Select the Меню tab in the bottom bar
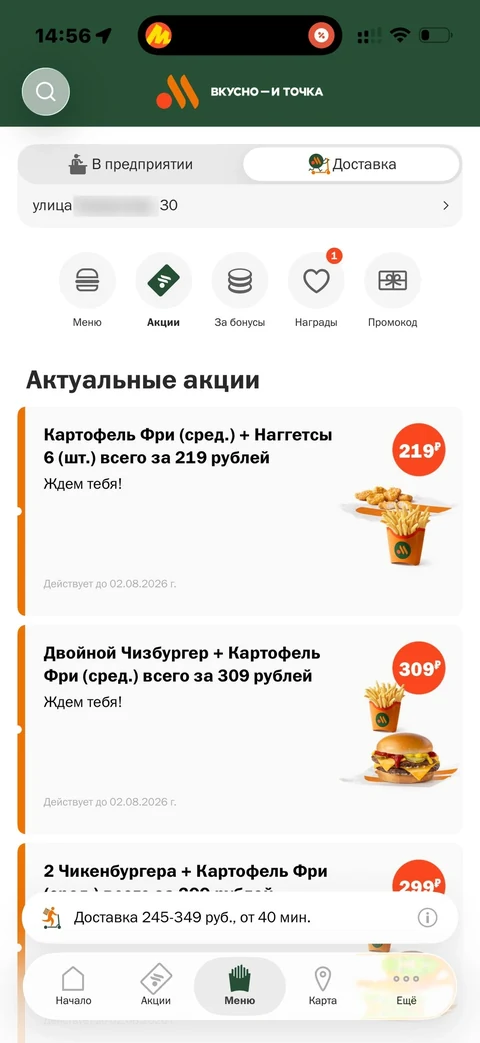480x1043 pixels. (x=239, y=986)
